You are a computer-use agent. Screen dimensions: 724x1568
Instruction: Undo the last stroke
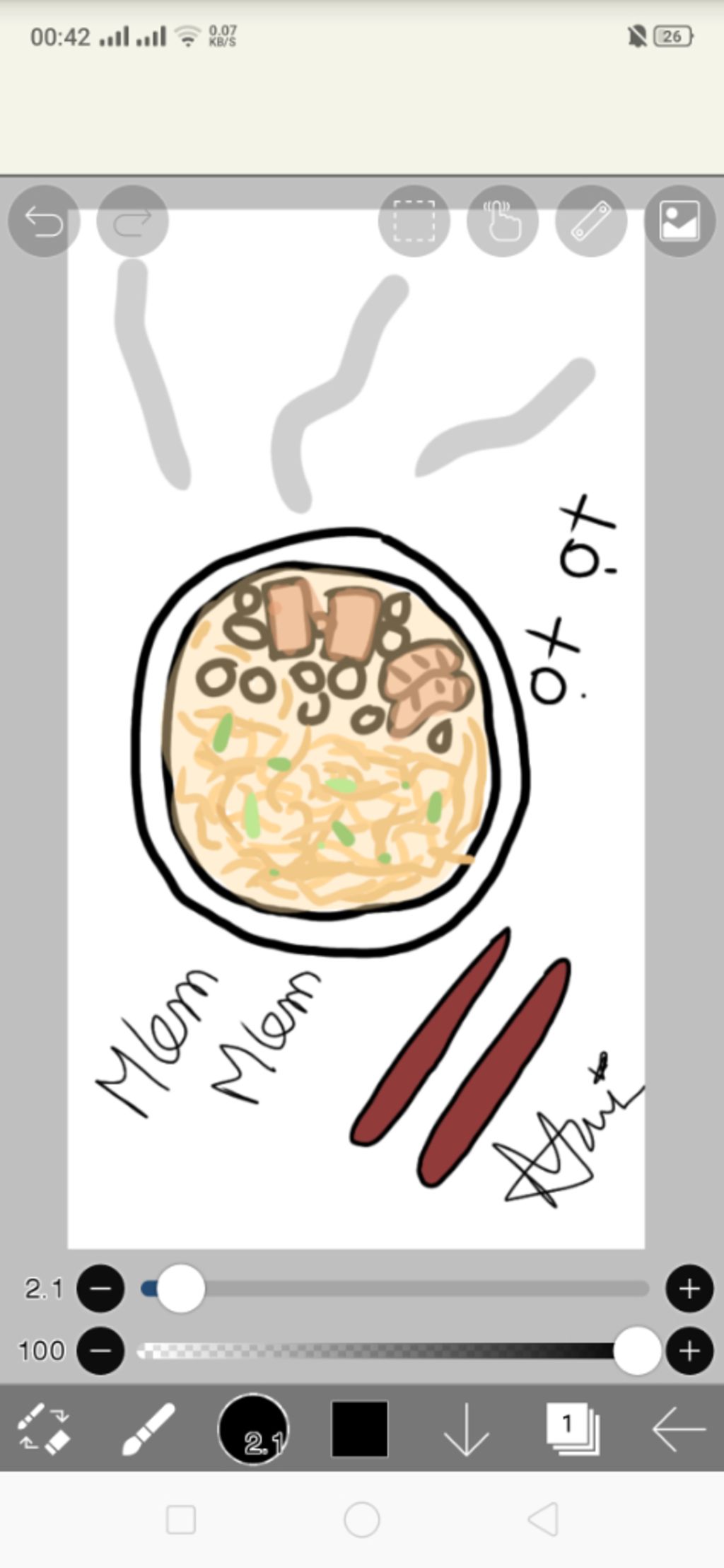[x=44, y=221]
